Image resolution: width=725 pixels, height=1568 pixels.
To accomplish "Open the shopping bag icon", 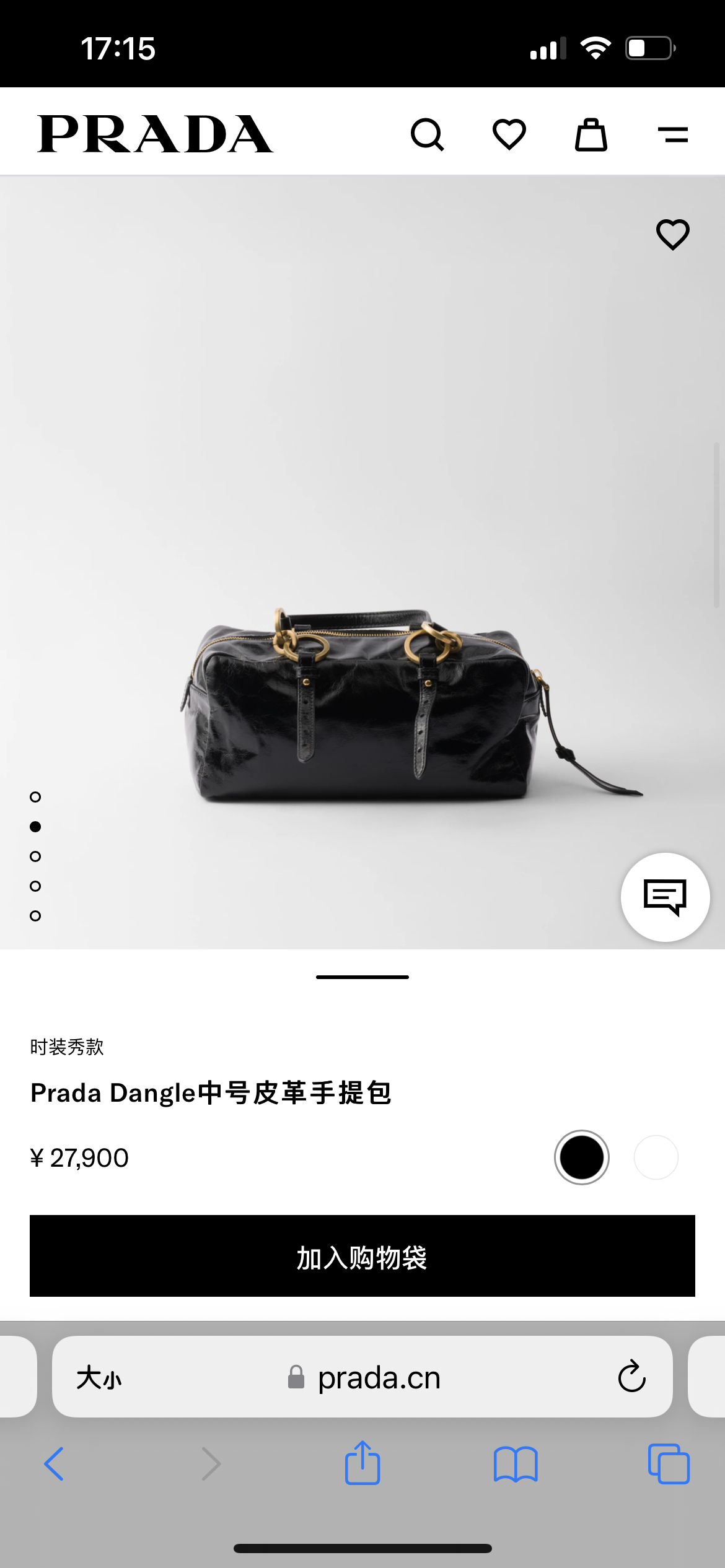I will tap(591, 134).
